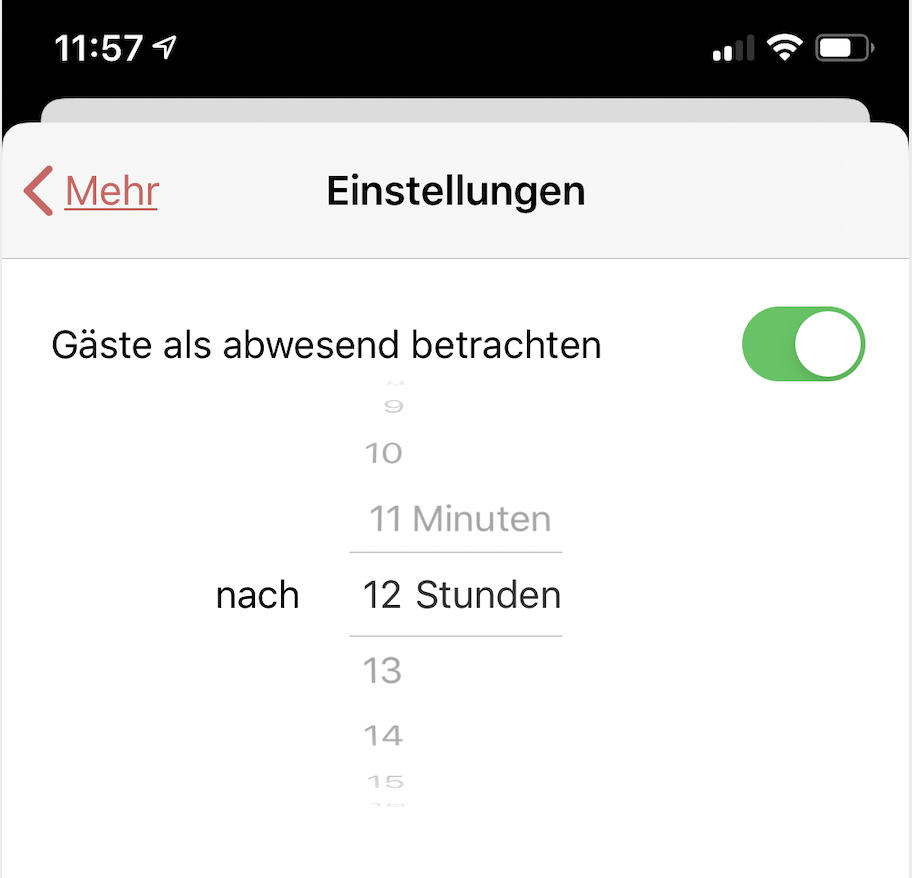Go back to Mehr
Image resolution: width=912 pixels, height=878 pixels.
click(x=93, y=191)
